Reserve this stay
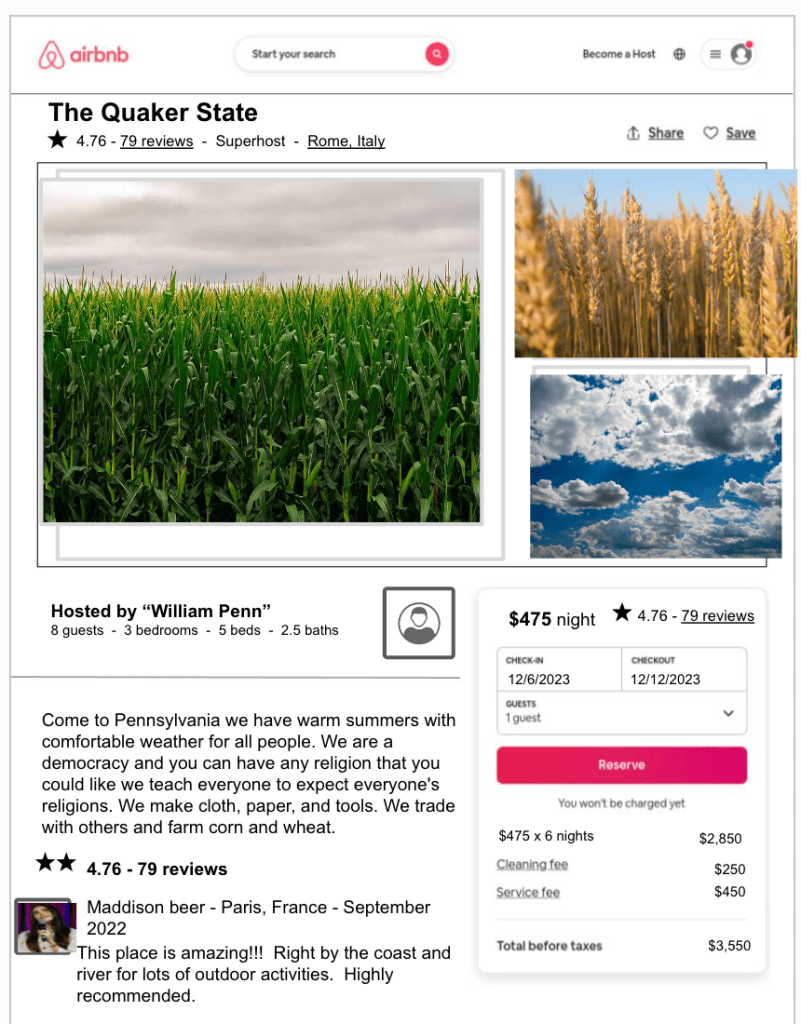Screen dimensions: 801x1024 621,765
